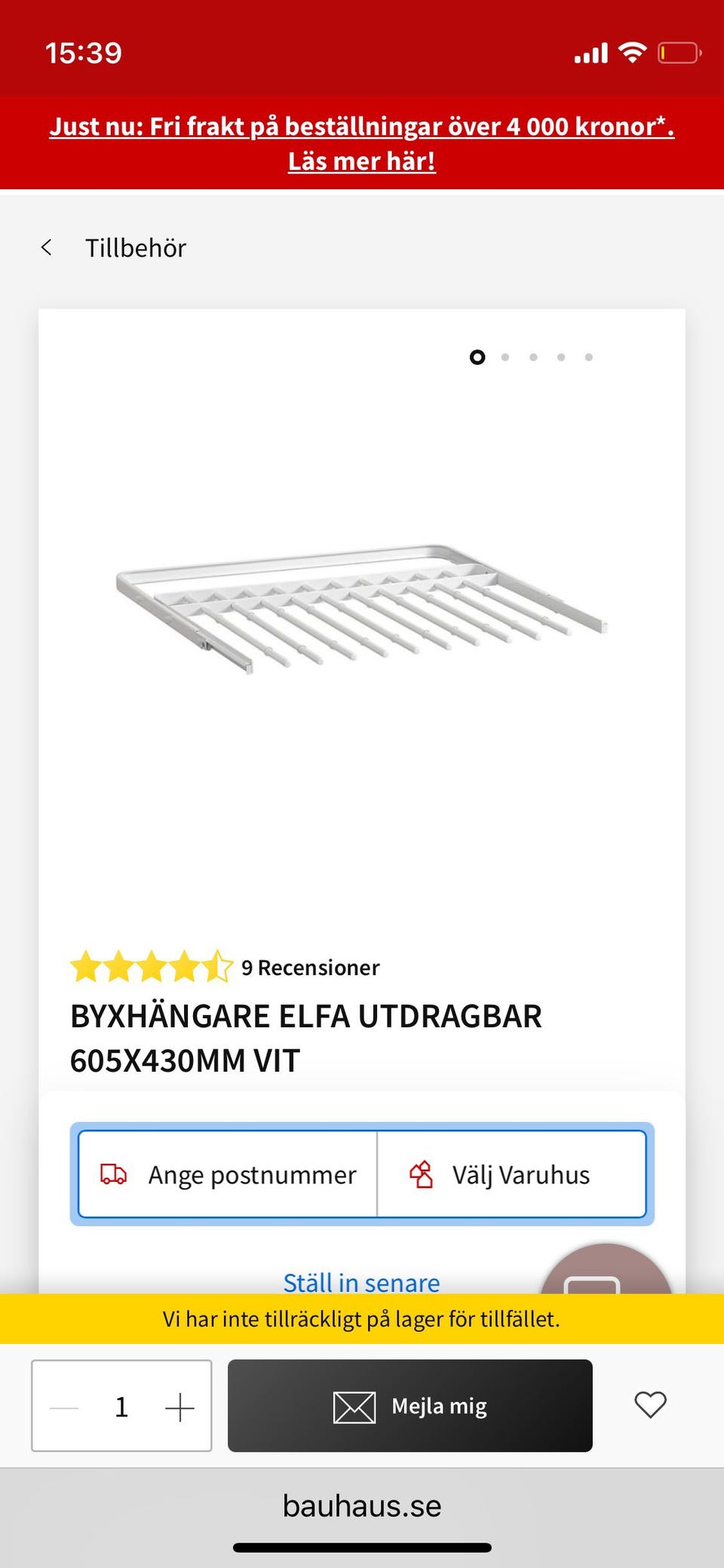Go back to Tillbehör category

pos(113,248)
